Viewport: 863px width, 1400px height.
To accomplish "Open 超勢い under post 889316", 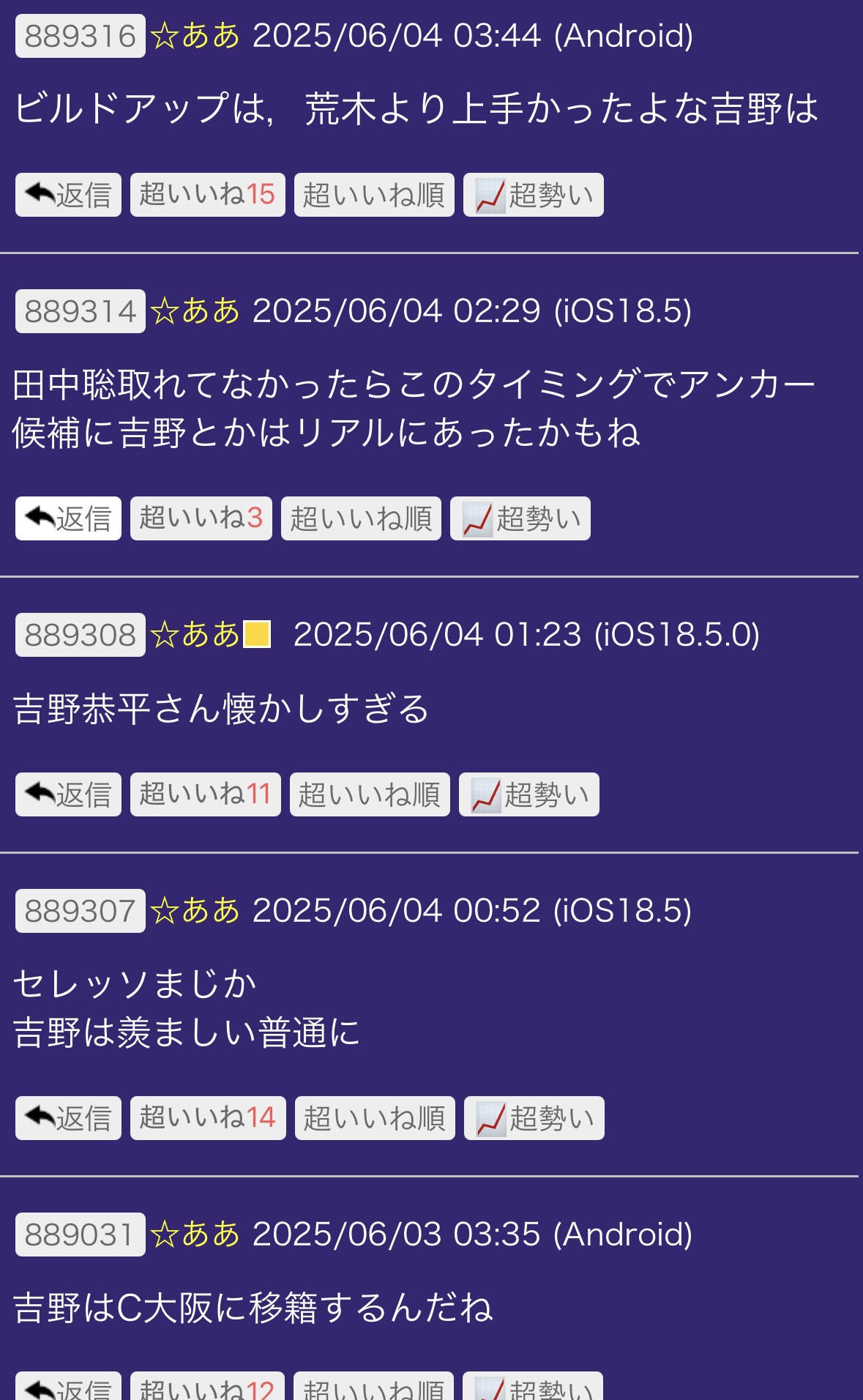I will pyautogui.click(x=533, y=195).
